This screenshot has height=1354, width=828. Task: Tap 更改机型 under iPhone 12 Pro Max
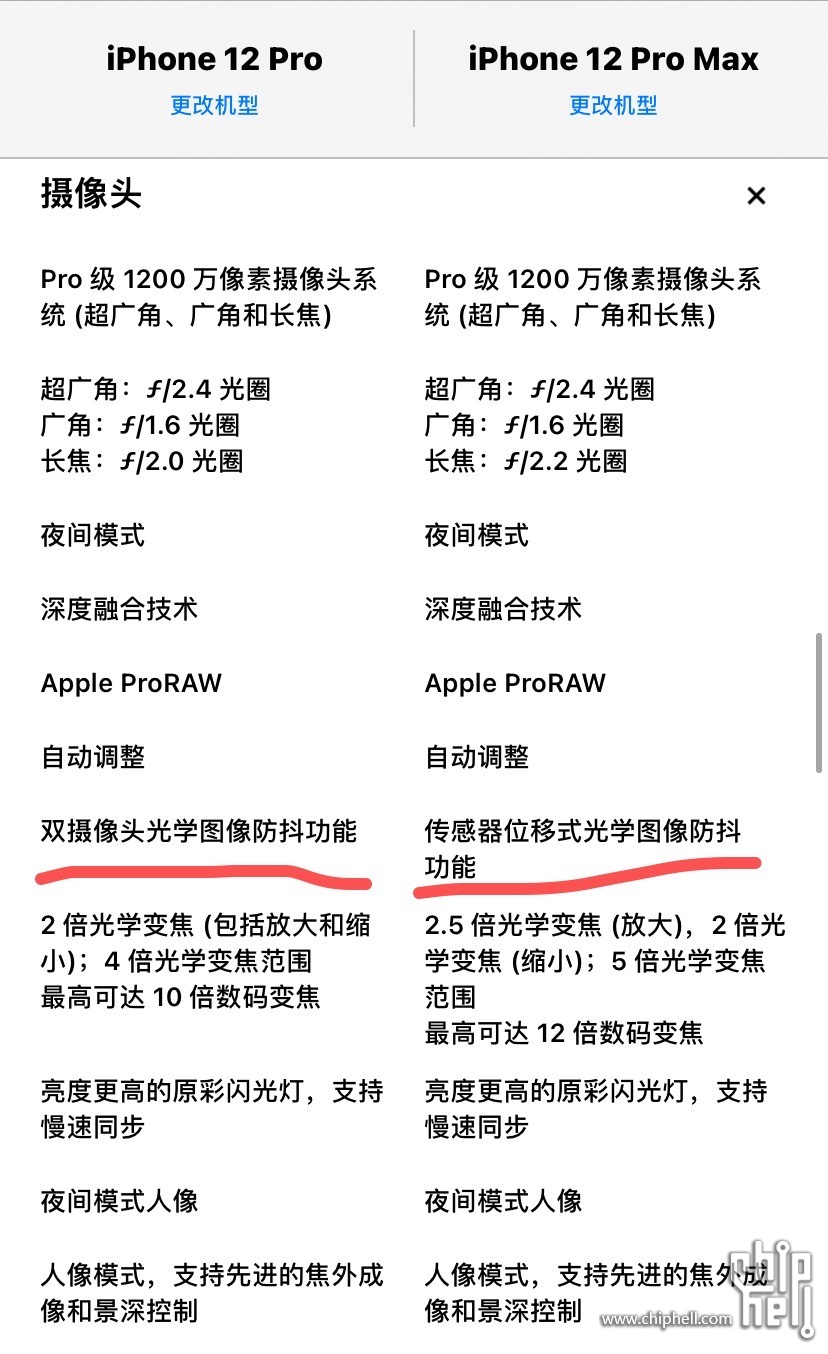coord(613,105)
